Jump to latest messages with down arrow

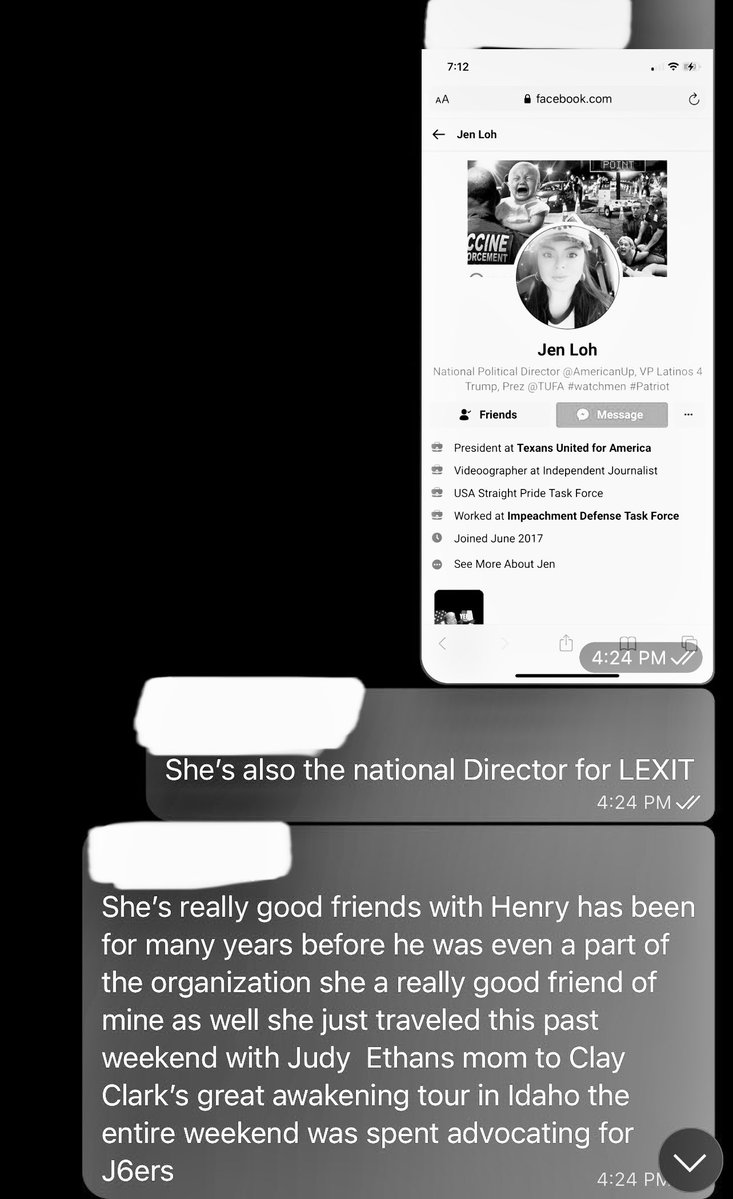coord(690,1160)
